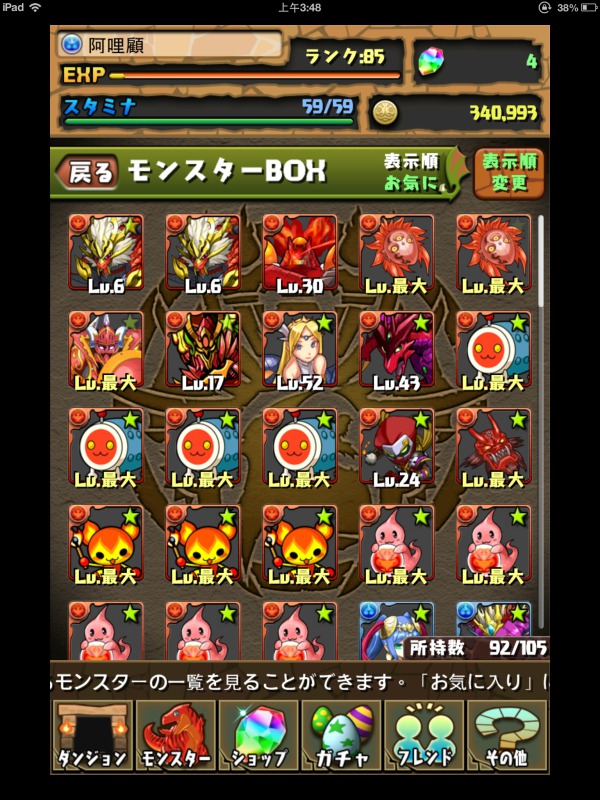The height and width of the screenshot is (800, 600).
Task: Open the その他 menu tab
Action: [x=507, y=735]
